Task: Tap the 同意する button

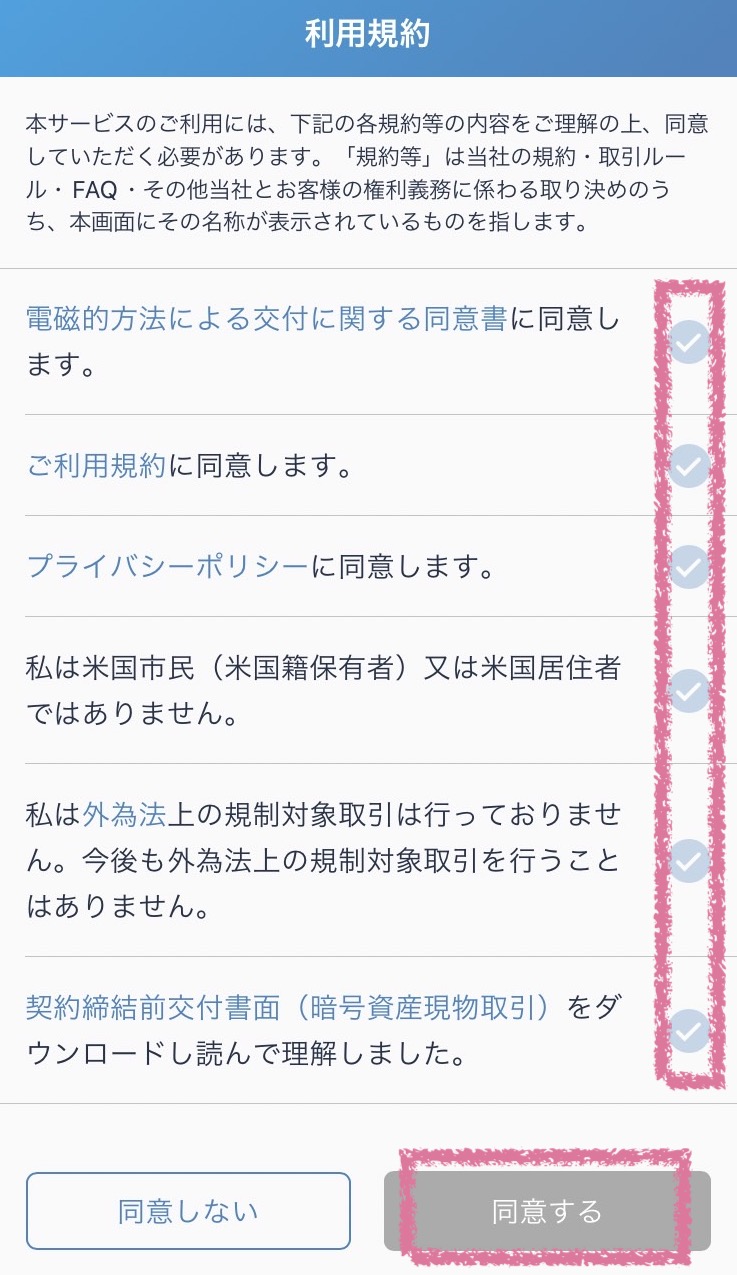Action: click(547, 1211)
